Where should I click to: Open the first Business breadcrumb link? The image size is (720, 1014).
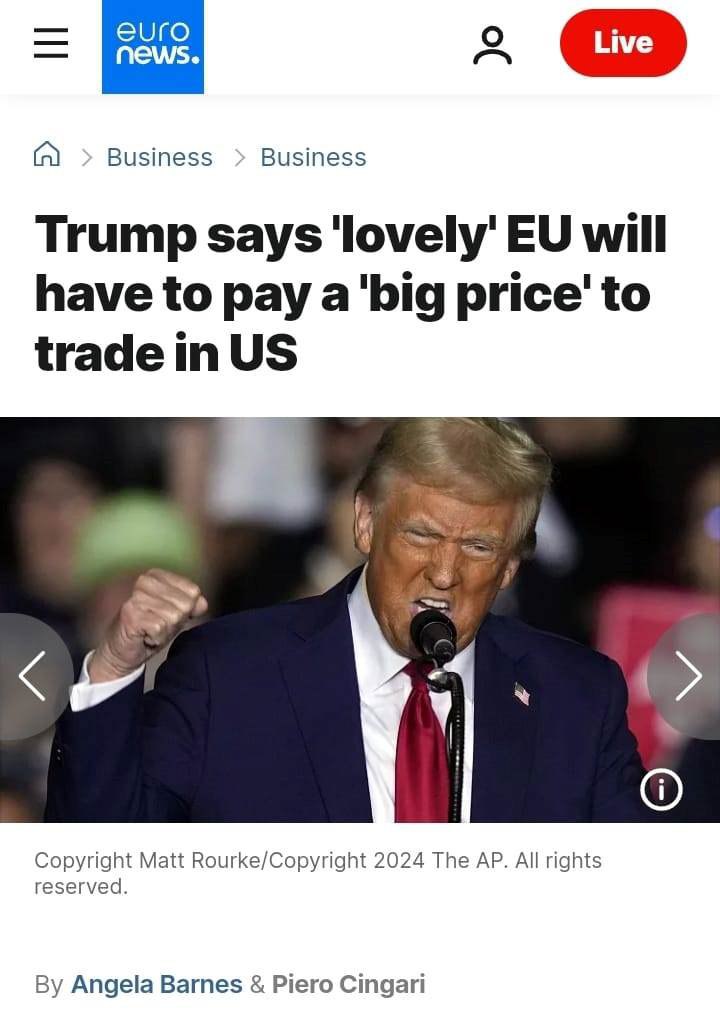[159, 157]
